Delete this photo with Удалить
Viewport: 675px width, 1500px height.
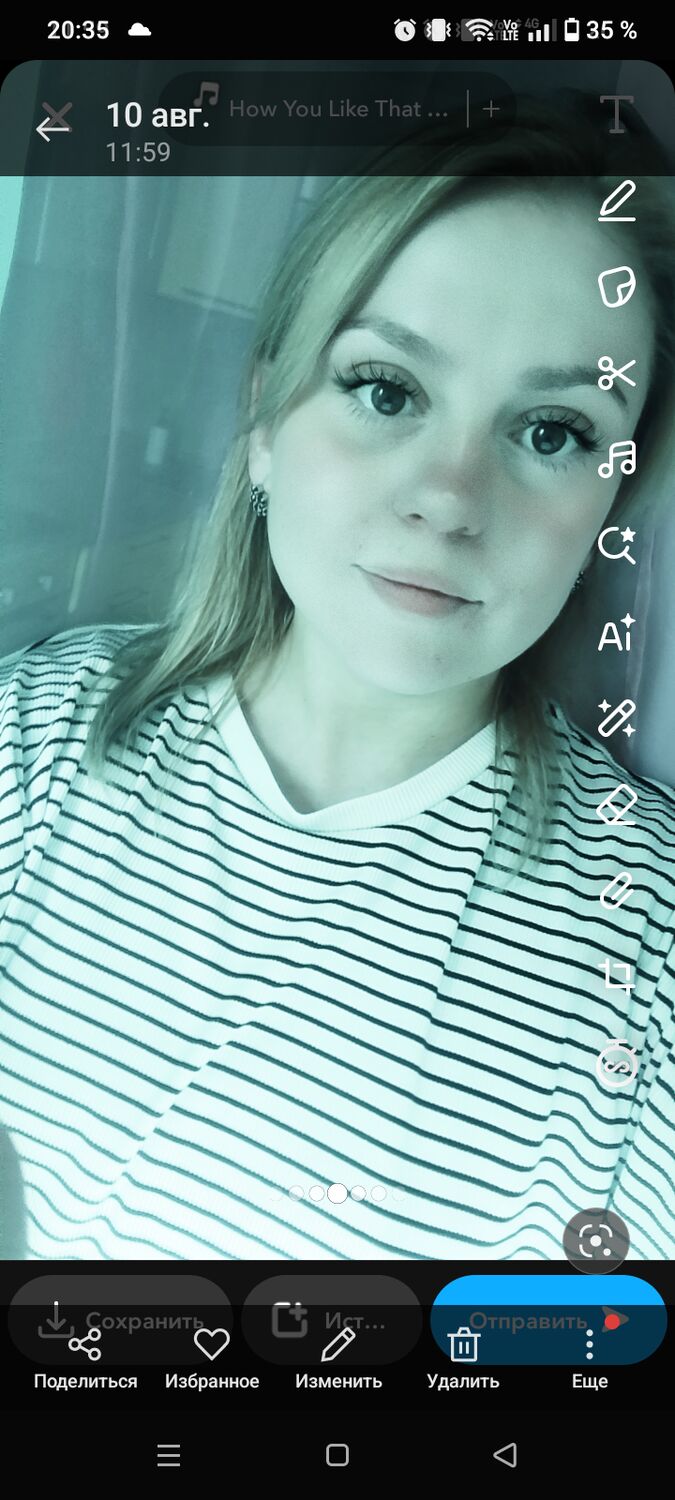(x=463, y=1358)
